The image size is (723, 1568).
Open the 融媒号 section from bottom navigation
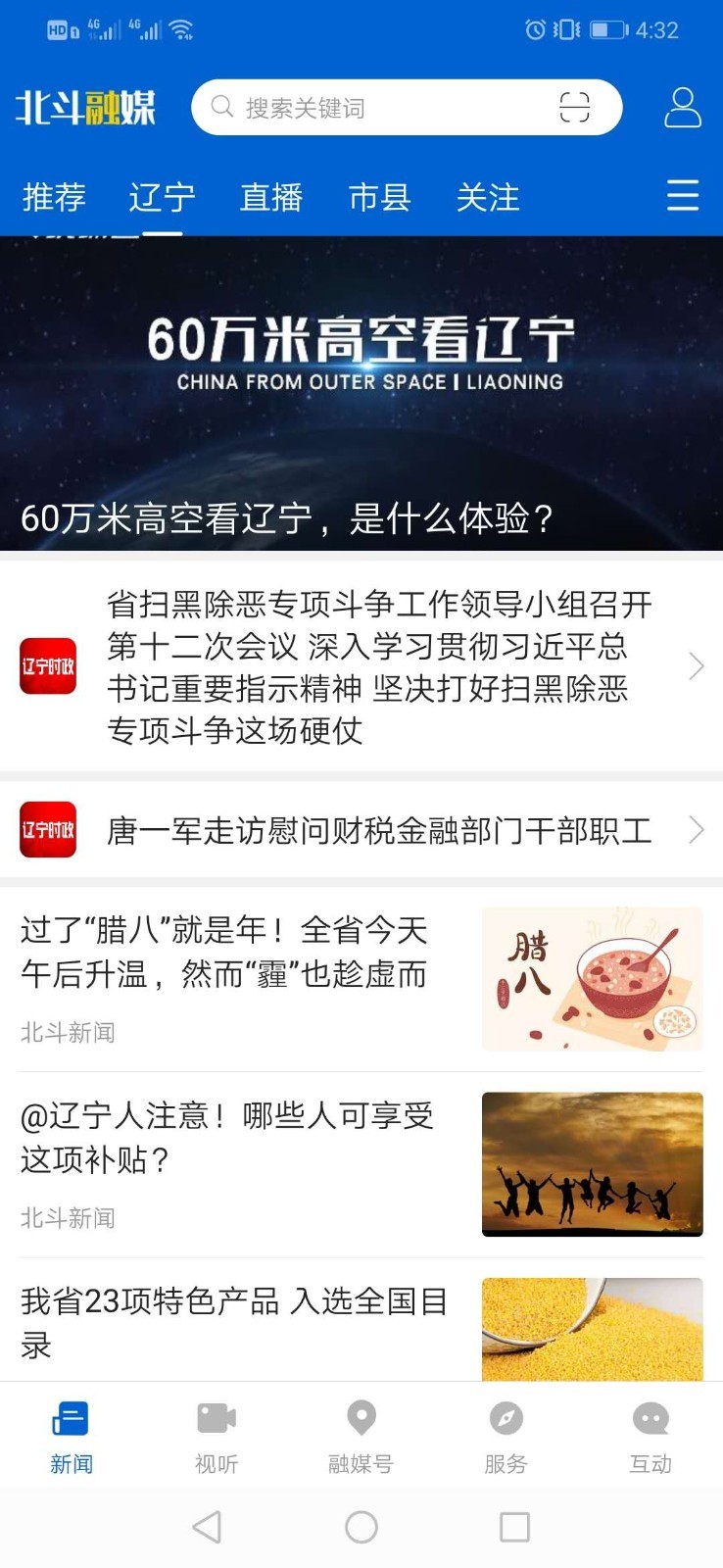tap(361, 1434)
